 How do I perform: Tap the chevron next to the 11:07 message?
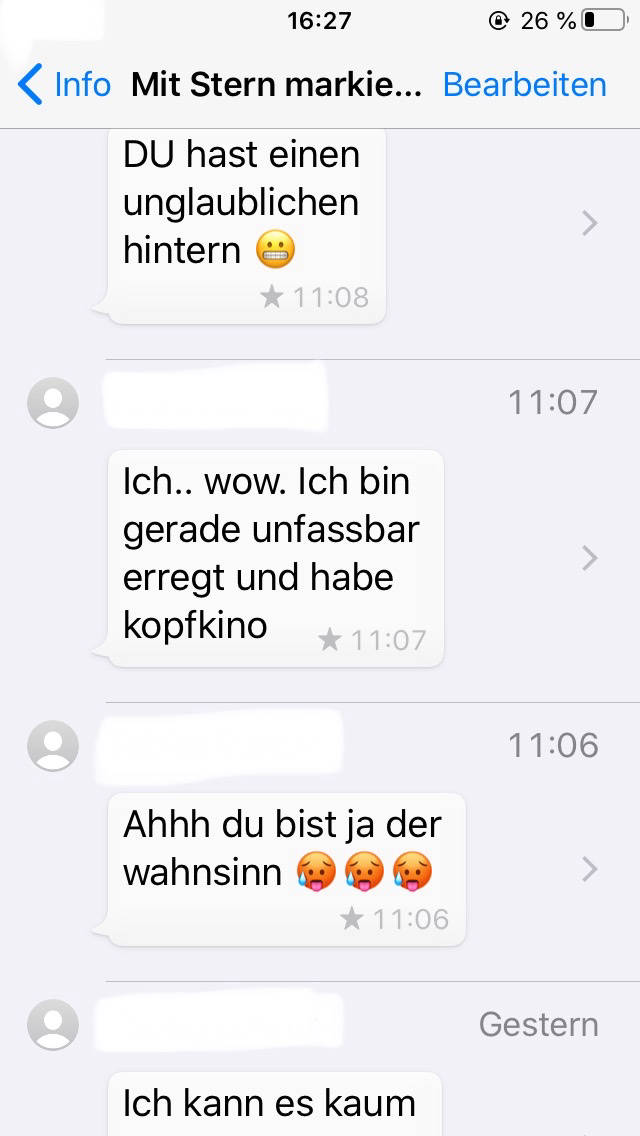coord(590,558)
